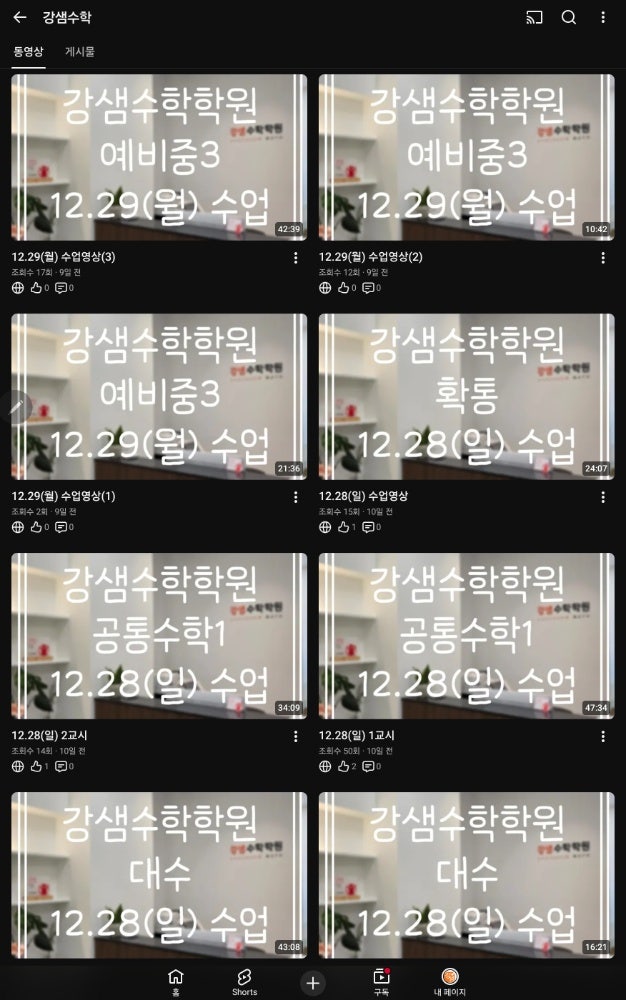The height and width of the screenshot is (1000, 626).
Task: Play the 12.28(일) 1교시 video
Action: (466, 635)
